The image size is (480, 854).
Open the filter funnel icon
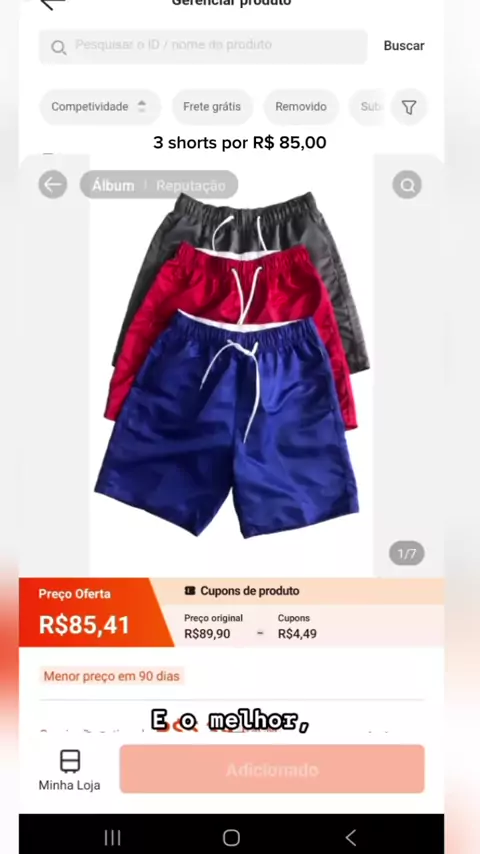(x=409, y=107)
